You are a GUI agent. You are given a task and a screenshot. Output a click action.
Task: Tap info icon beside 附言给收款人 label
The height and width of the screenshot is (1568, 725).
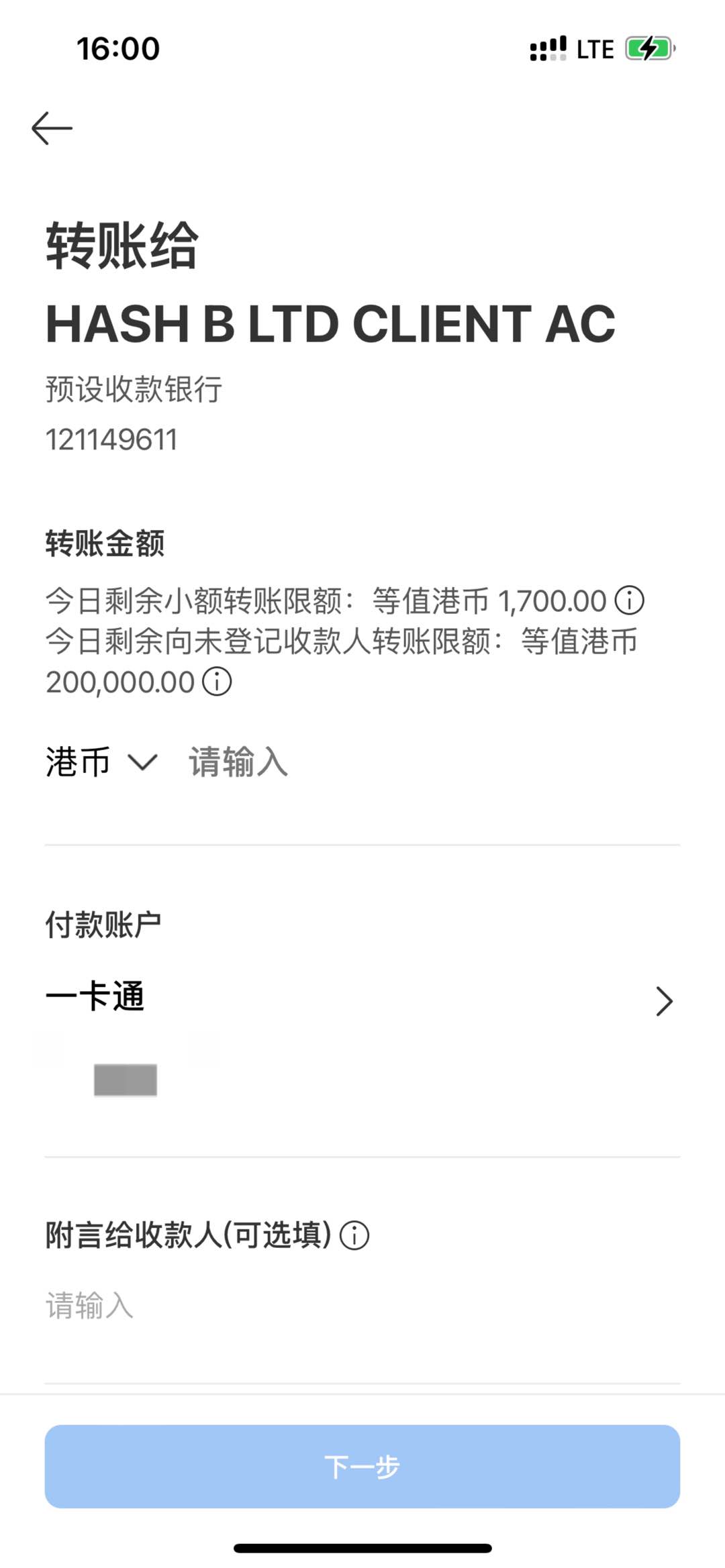[x=355, y=1235]
